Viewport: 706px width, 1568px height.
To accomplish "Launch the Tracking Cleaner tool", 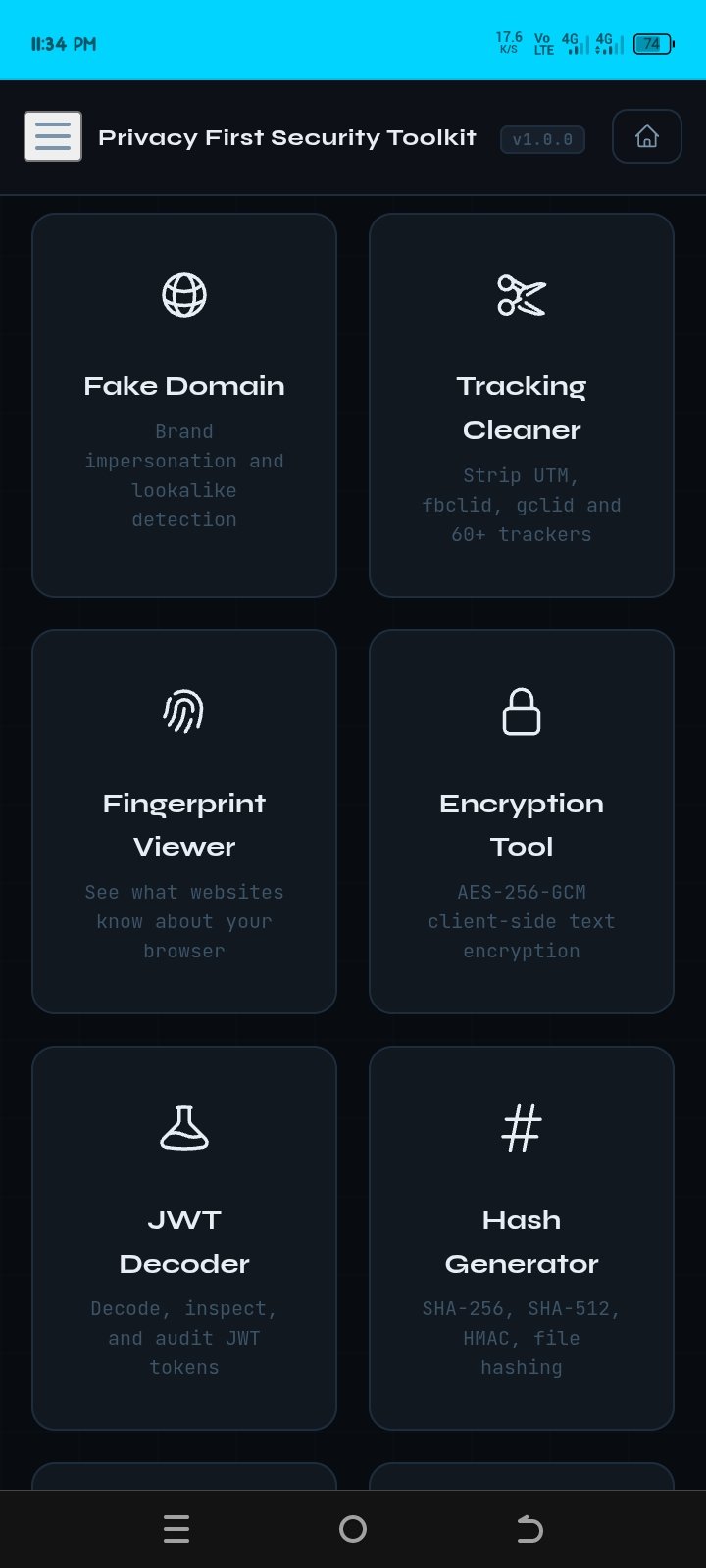I will coord(521,405).
